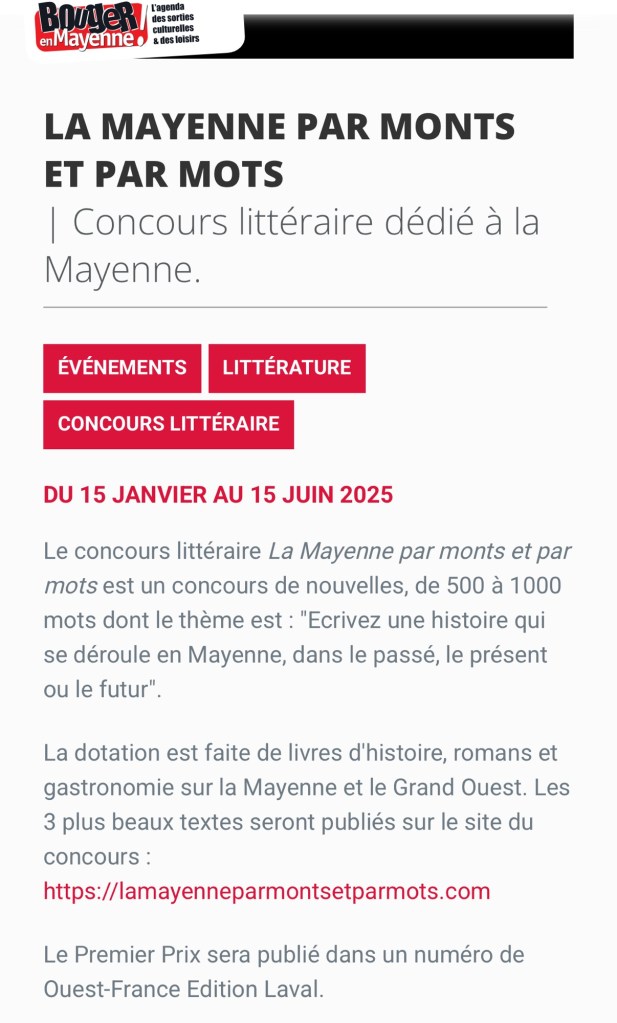Open the LITTÉRATURE category tag
Image resolution: width=617 pixels, height=1023 pixels.
click(x=287, y=367)
